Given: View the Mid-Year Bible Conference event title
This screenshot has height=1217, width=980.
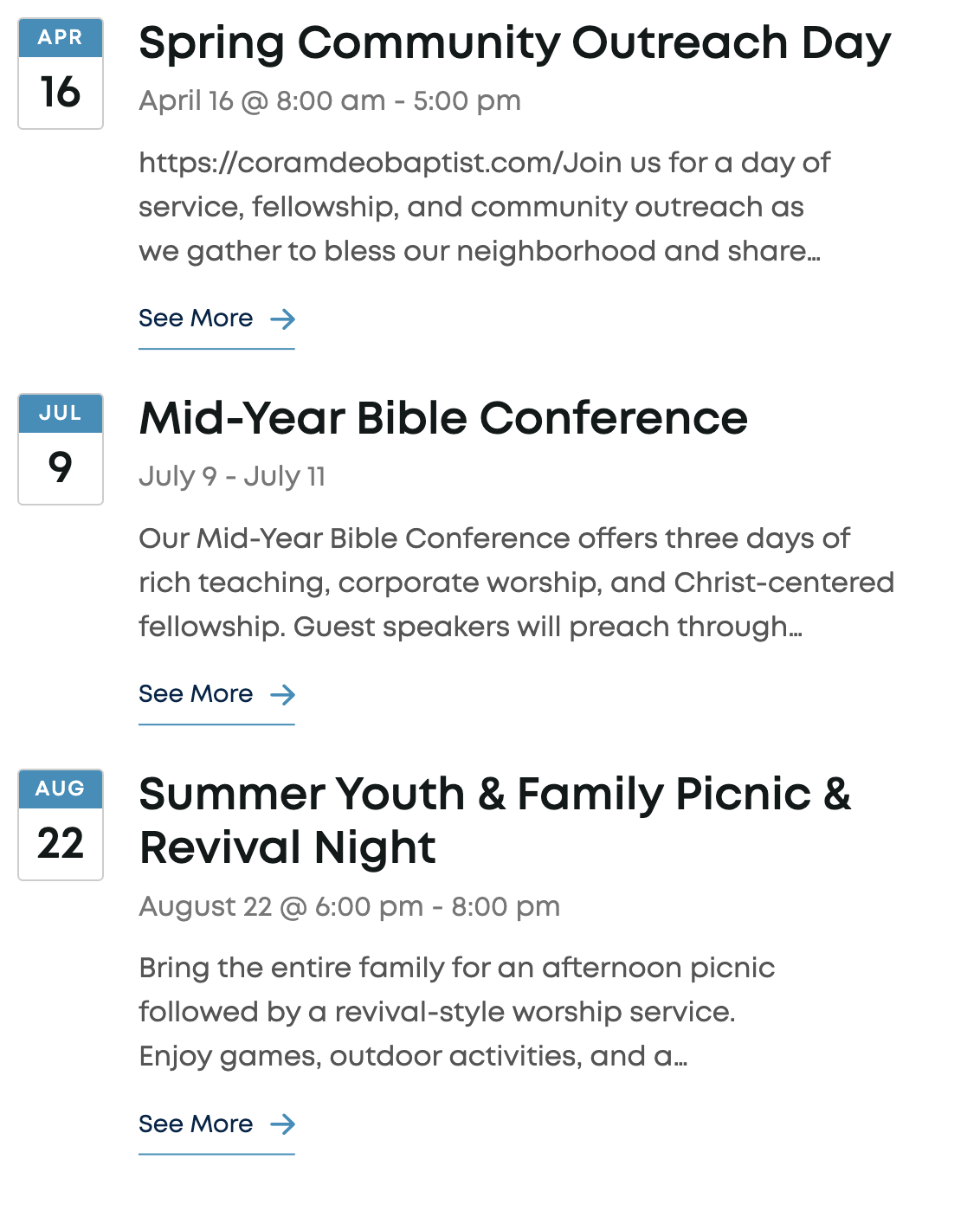Looking at the screenshot, I should 443,419.
